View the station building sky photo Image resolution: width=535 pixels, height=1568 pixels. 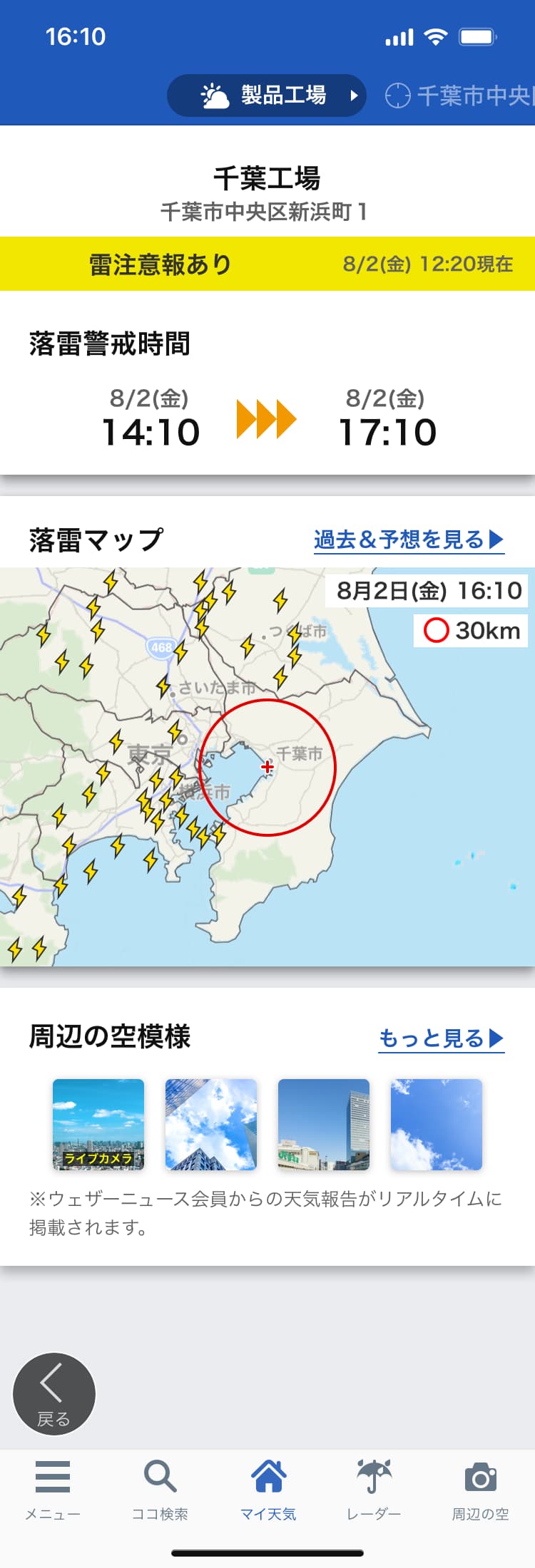(324, 1124)
